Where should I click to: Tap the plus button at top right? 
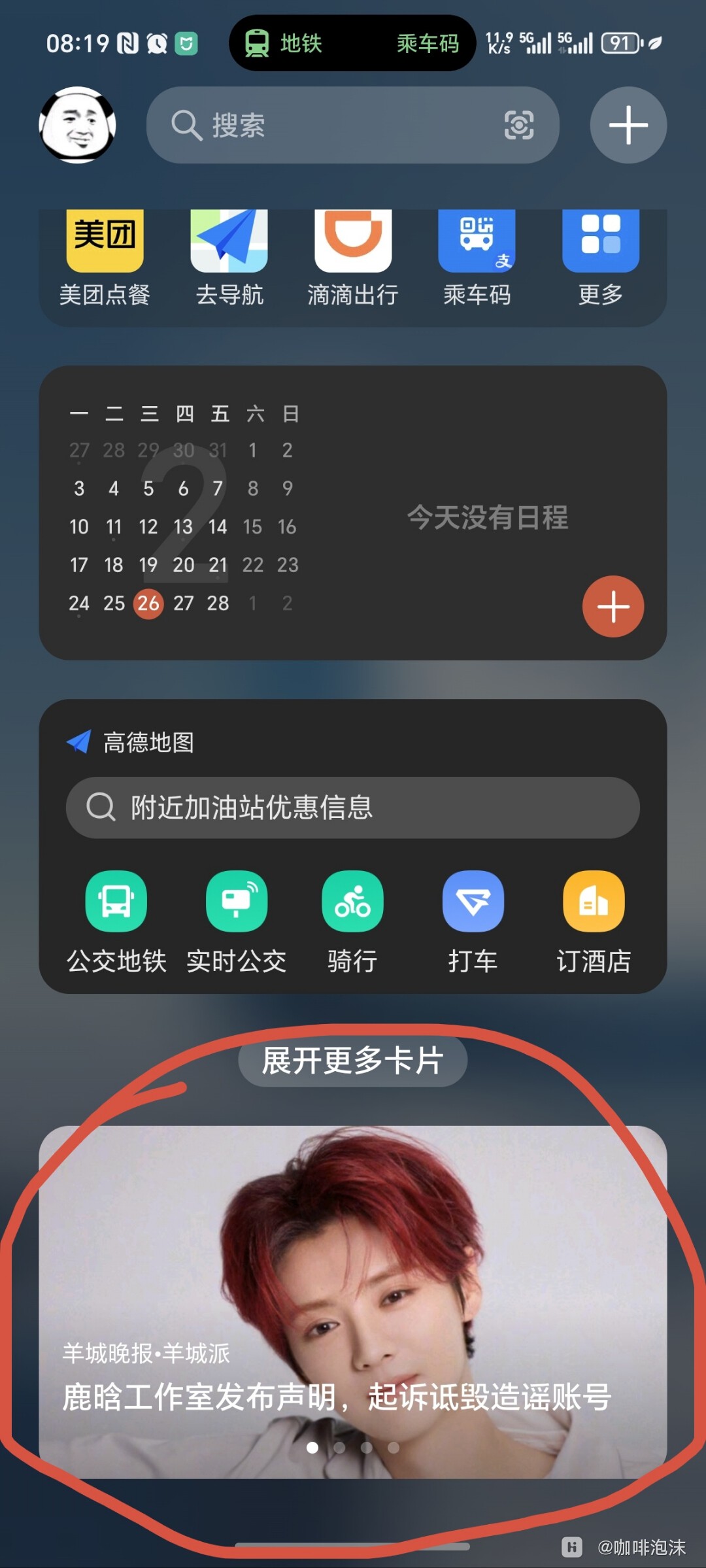pyautogui.click(x=628, y=125)
